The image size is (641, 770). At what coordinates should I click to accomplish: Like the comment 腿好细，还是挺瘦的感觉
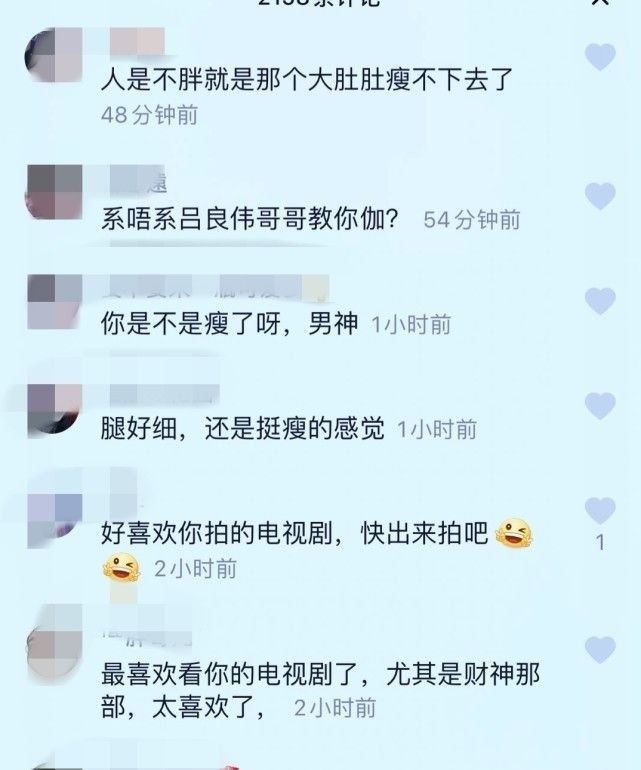(x=600, y=406)
